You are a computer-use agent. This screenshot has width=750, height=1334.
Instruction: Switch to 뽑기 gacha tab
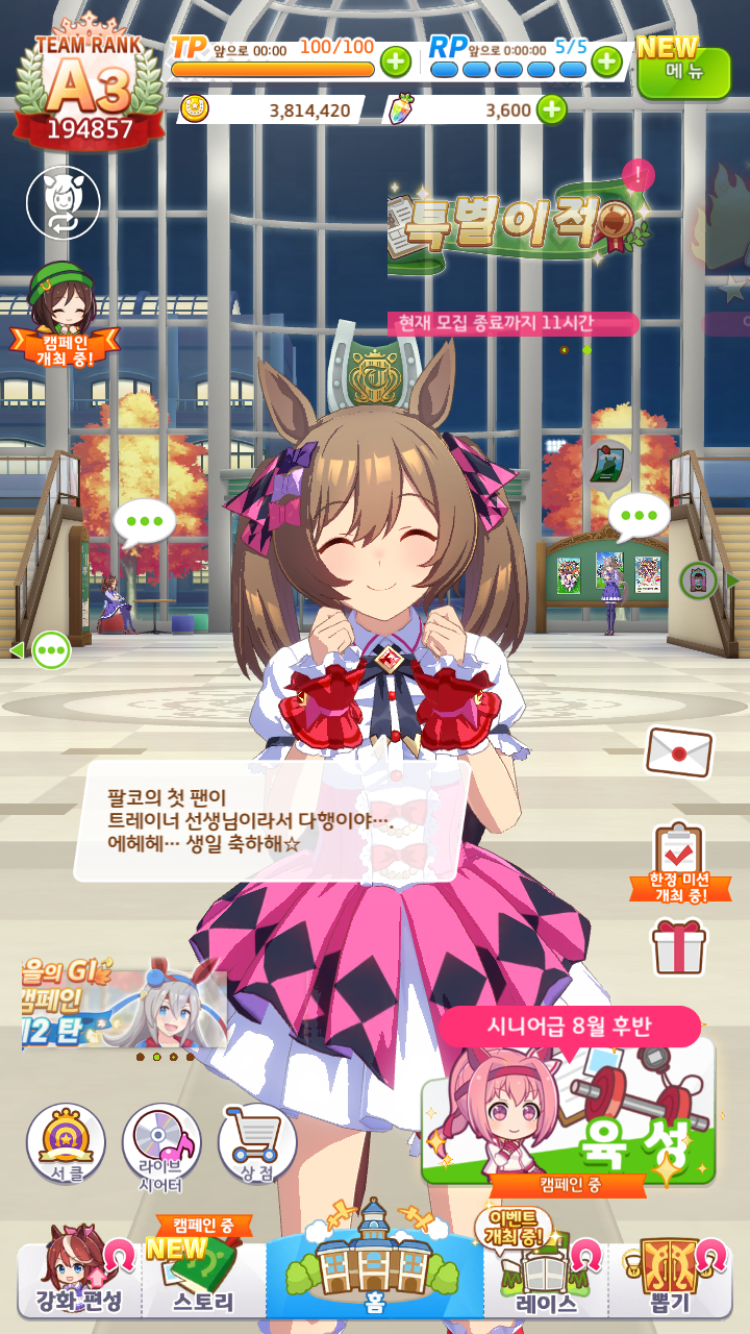pos(670,1278)
